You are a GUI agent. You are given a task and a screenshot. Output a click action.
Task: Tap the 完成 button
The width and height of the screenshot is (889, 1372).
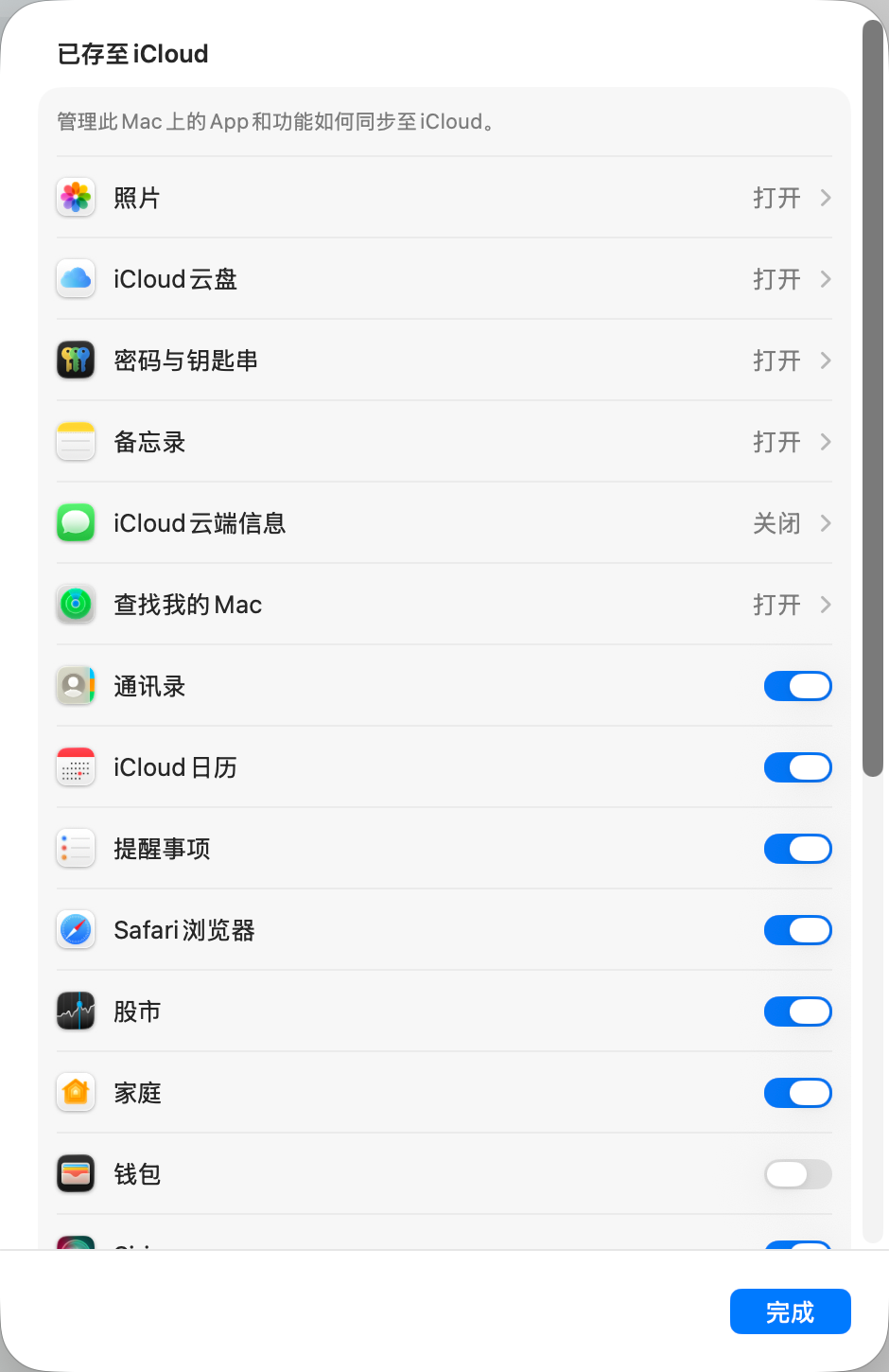790,1311
